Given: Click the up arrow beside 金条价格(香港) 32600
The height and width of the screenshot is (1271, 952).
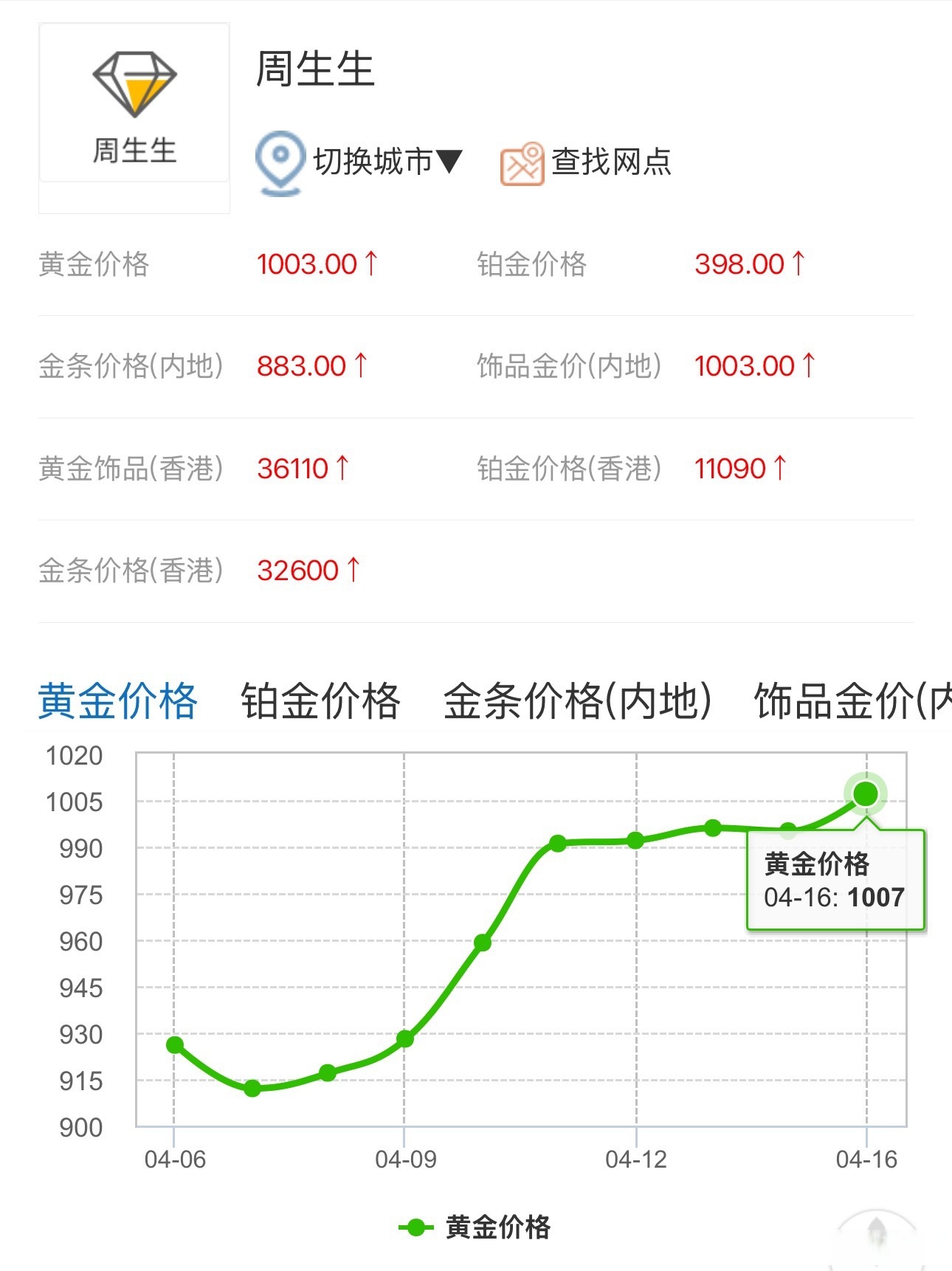Looking at the screenshot, I should pos(353,568).
